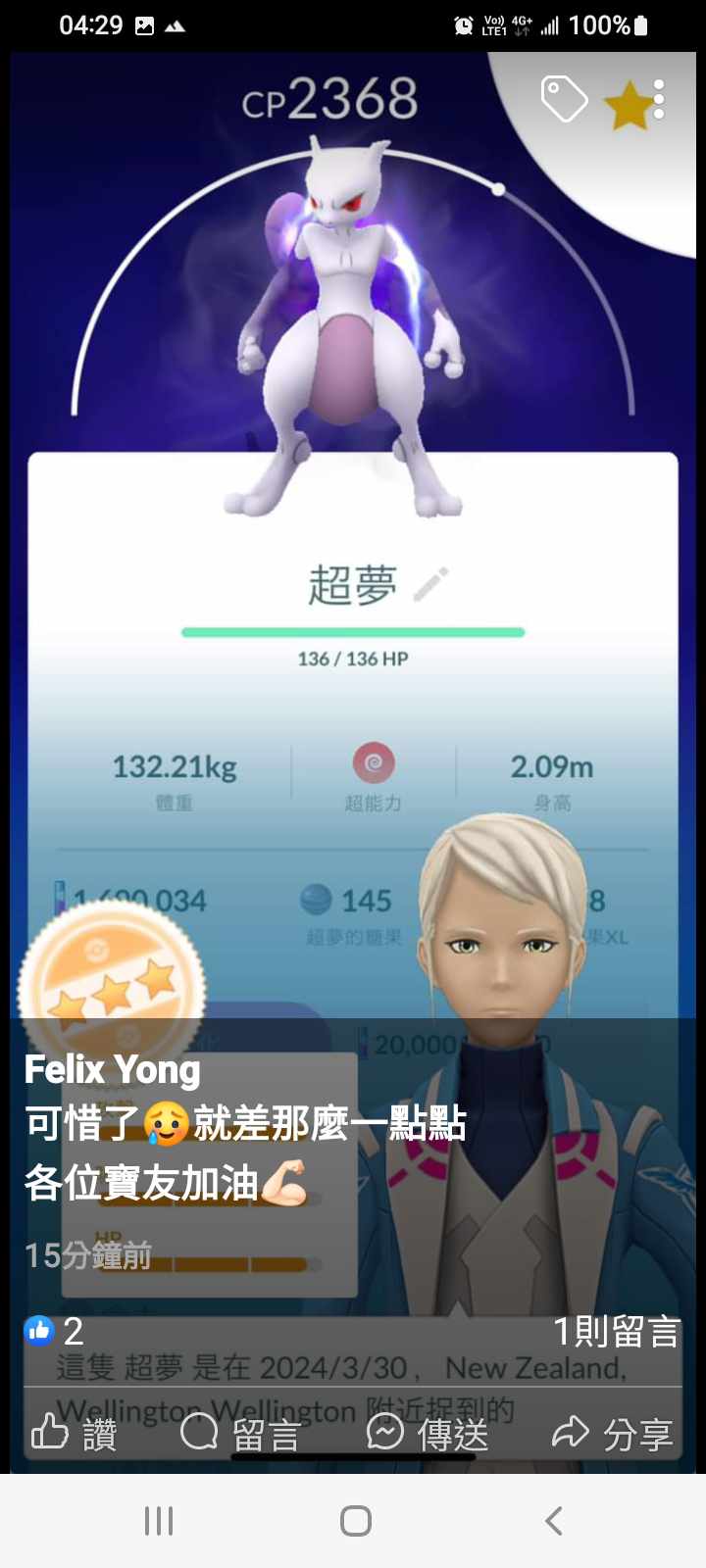Go back with the system back button
Viewport: 706px width, 1568px height.
[x=553, y=1521]
